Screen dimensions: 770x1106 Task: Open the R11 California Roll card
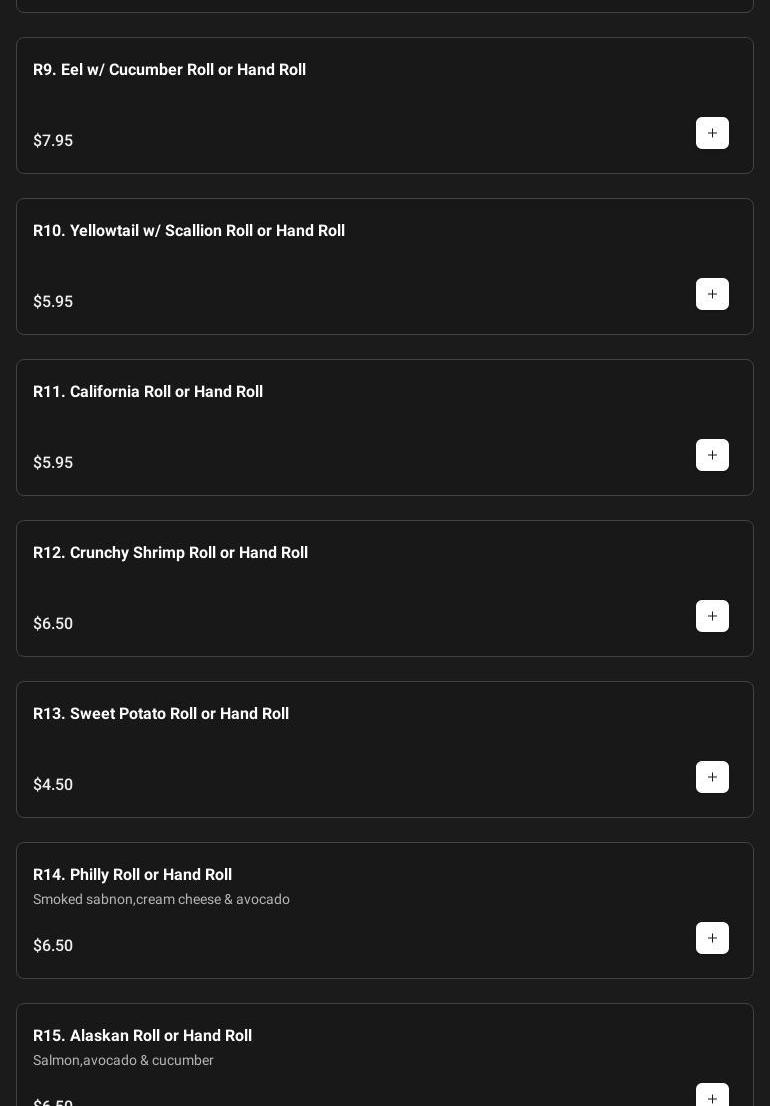[x=148, y=392]
